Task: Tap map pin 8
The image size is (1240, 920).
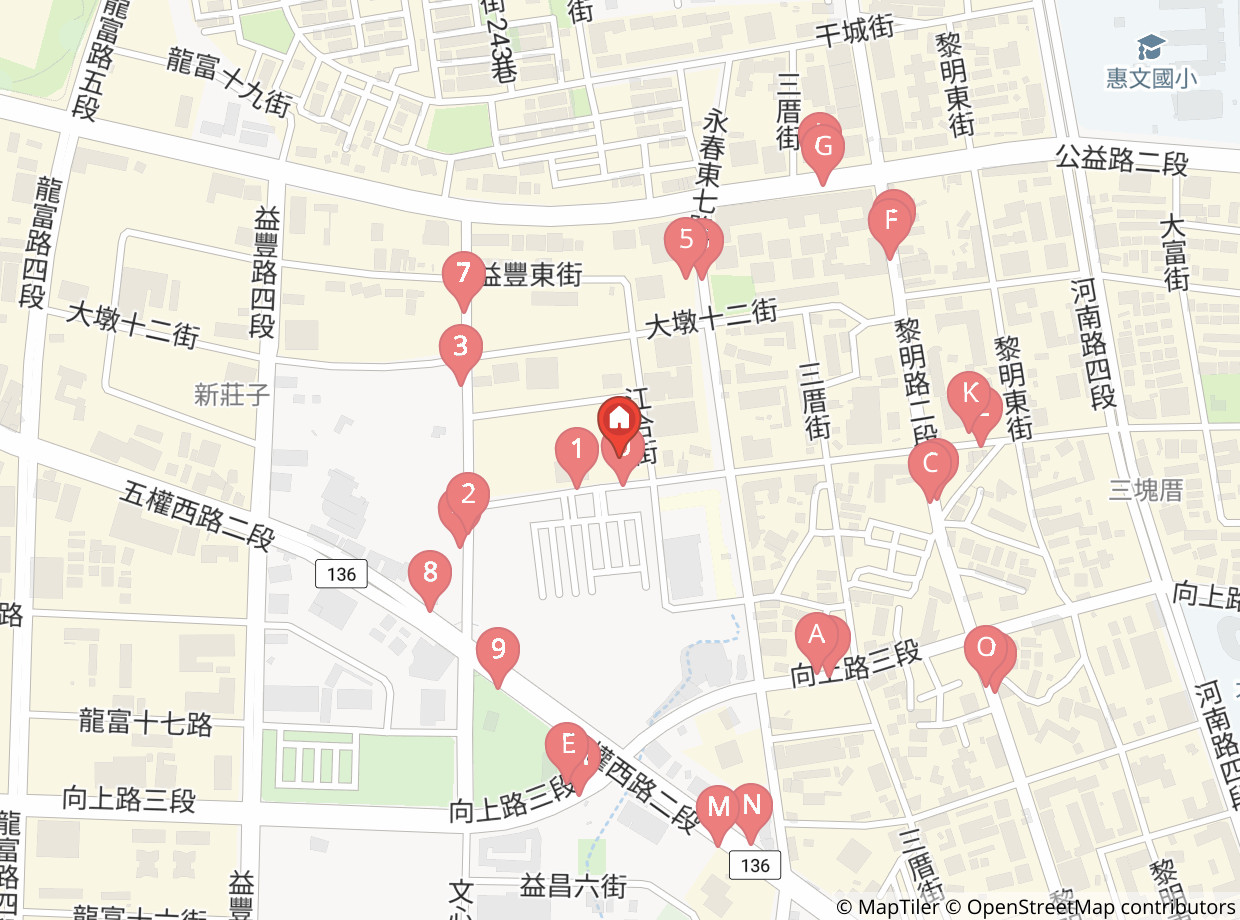Action: coord(430,579)
